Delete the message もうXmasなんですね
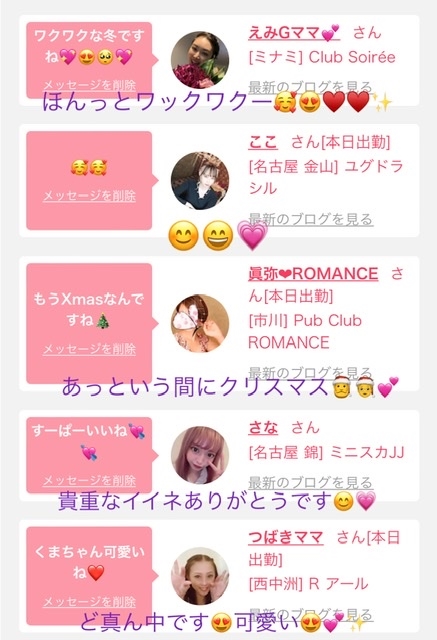 click(x=89, y=349)
